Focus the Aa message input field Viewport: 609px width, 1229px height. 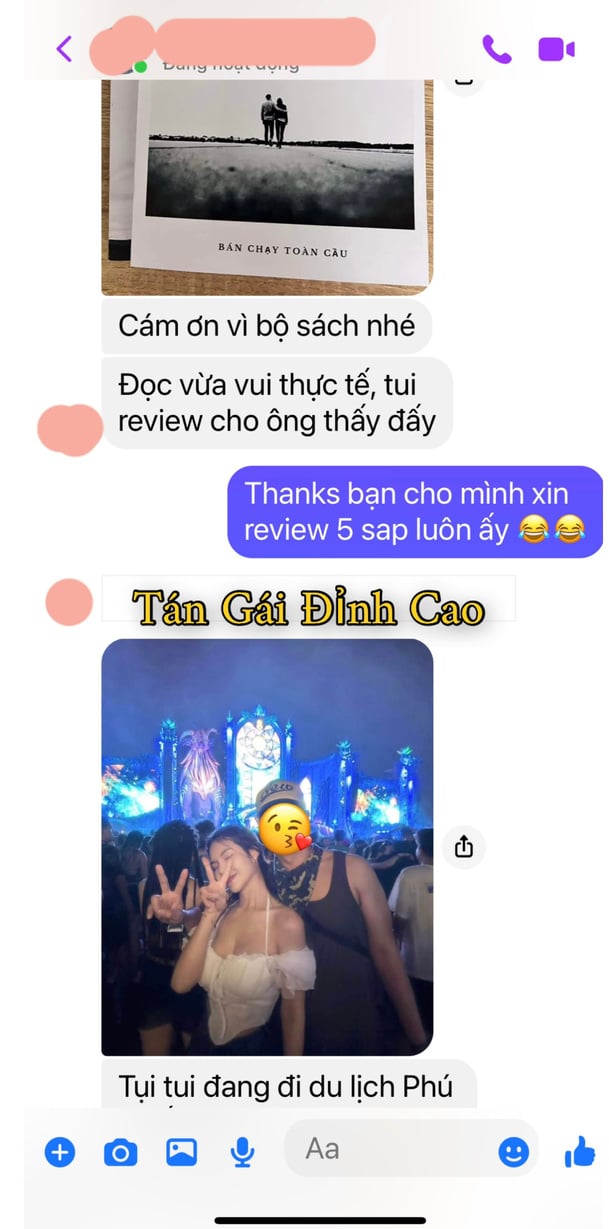[x=390, y=1149]
